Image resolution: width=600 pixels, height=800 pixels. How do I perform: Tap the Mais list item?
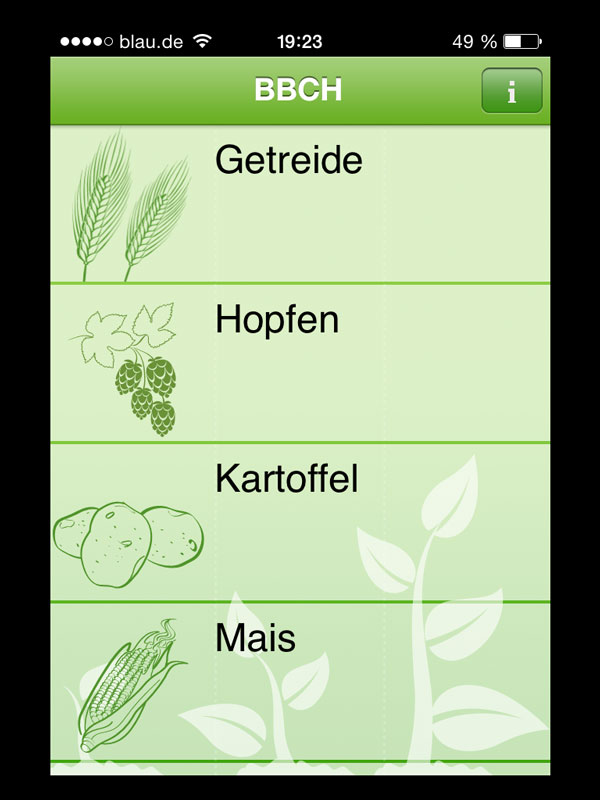click(x=300, y=682)
